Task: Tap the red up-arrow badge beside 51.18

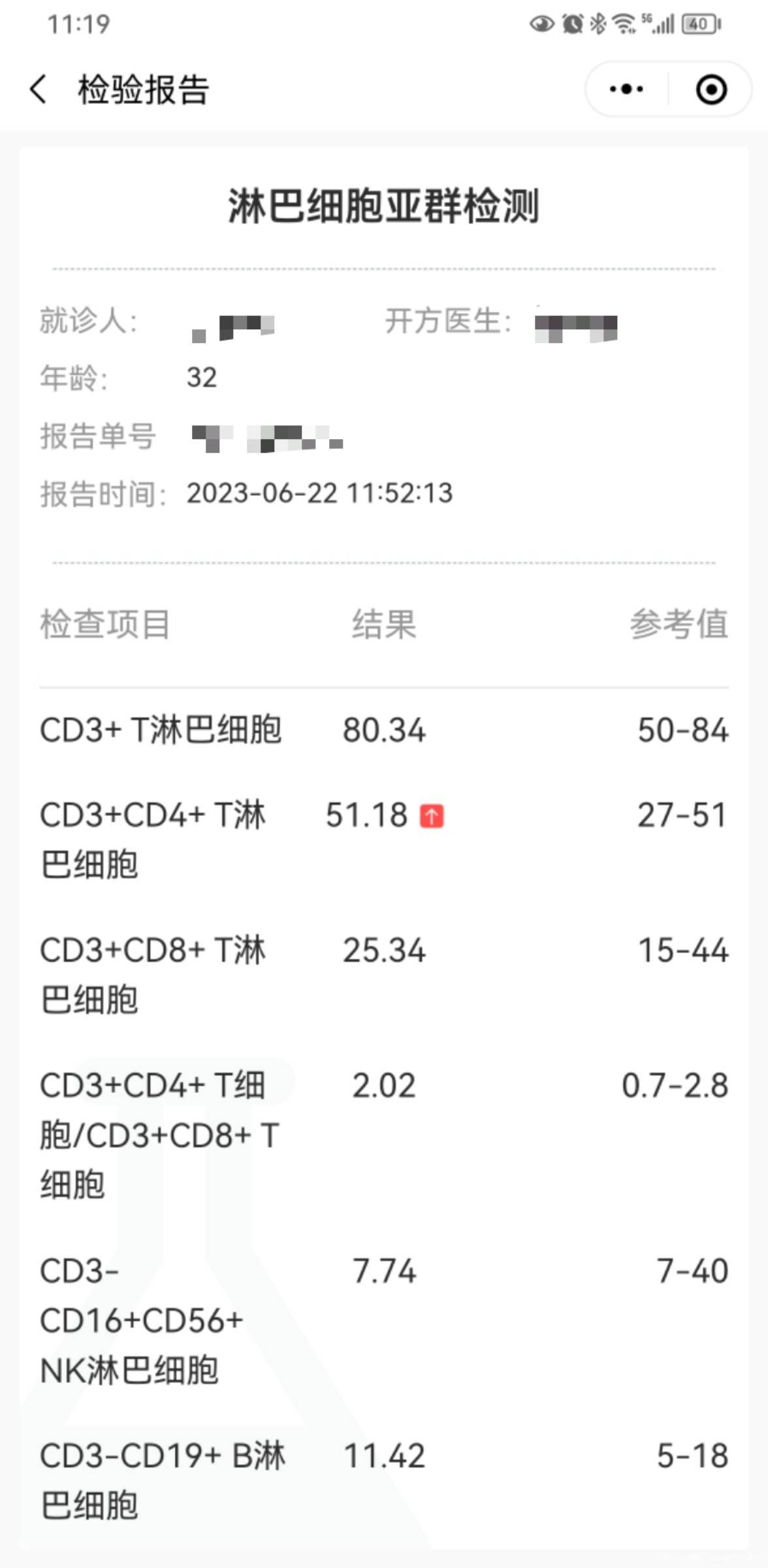Action: coord(432,815)
